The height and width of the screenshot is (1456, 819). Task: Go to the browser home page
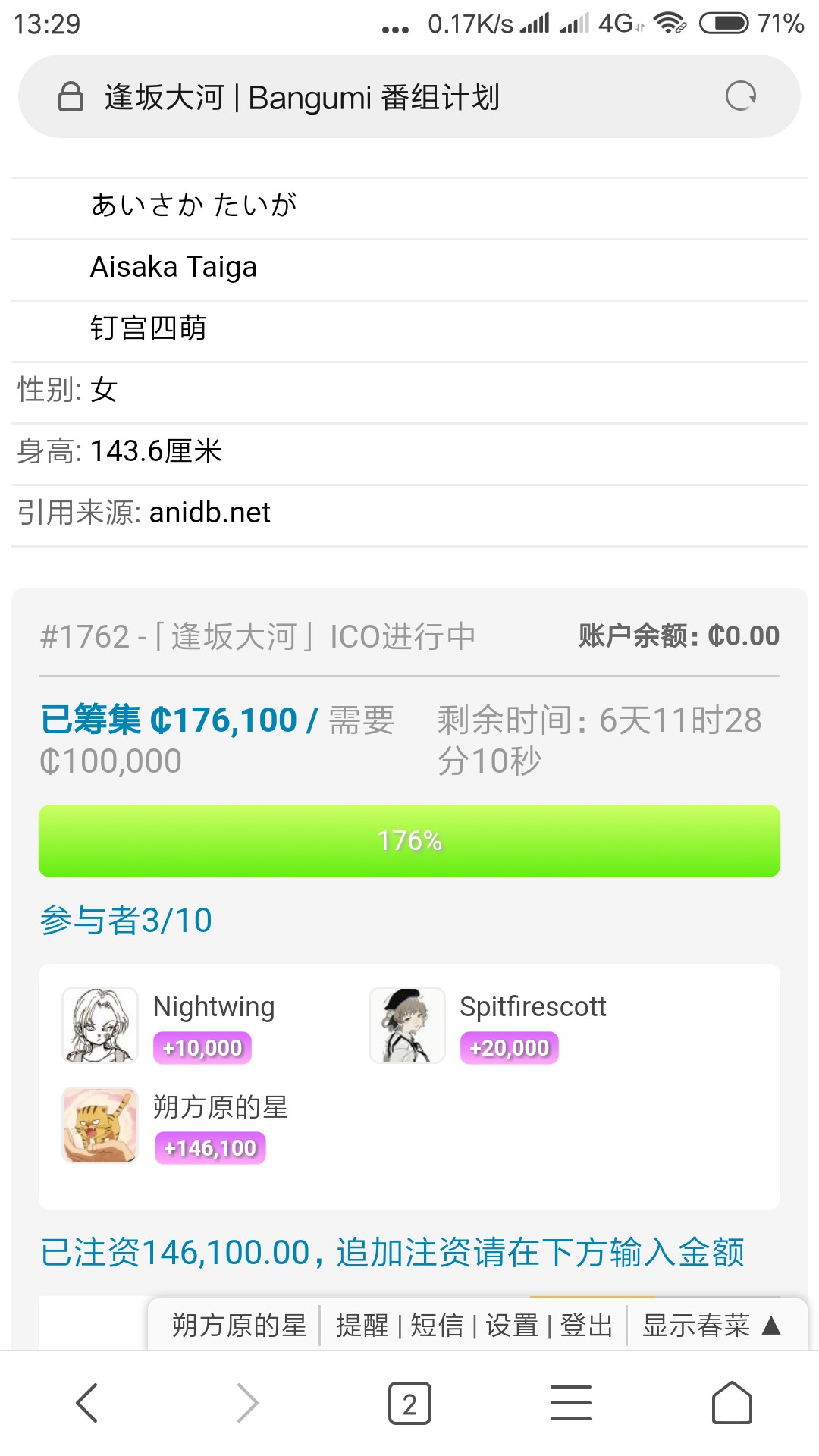[x=732, y=1403]
